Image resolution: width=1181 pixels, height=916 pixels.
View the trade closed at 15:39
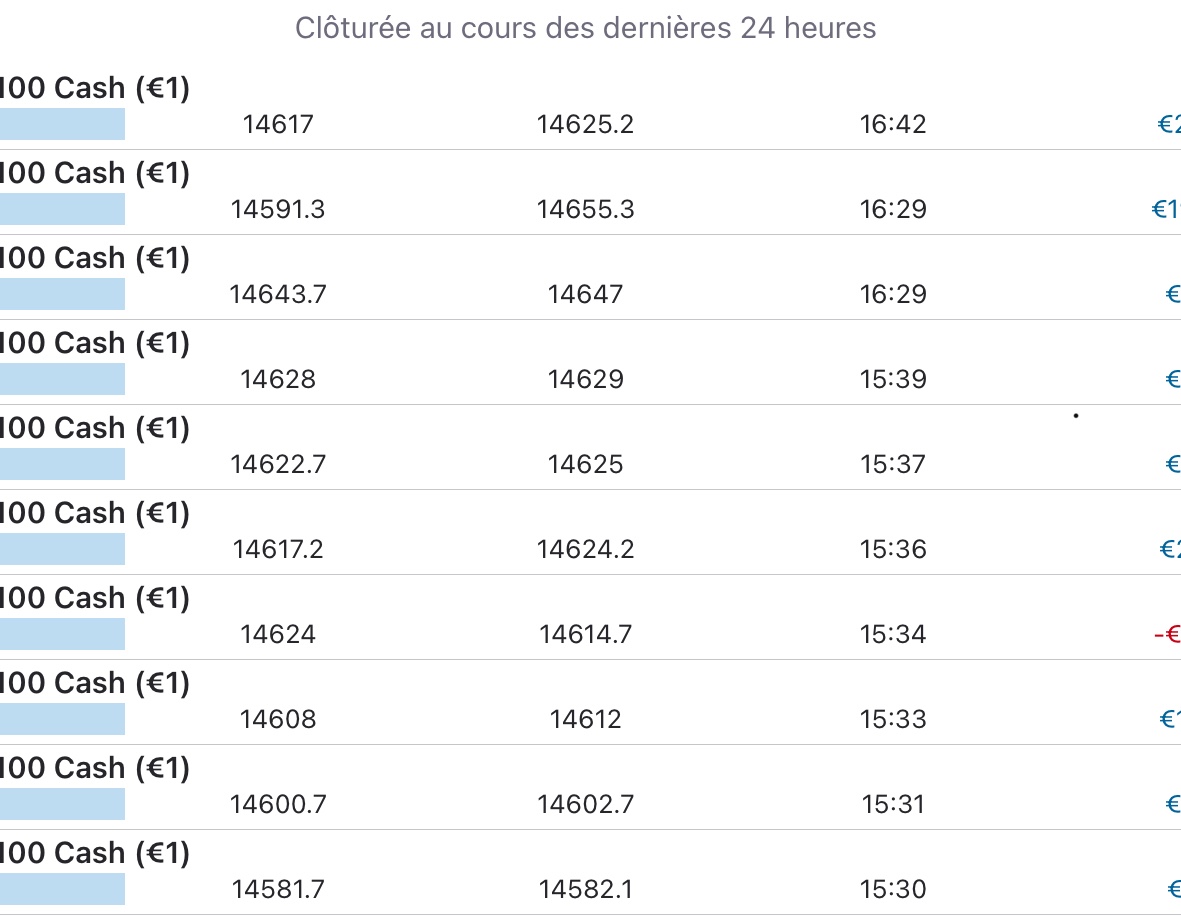click(x=590, y=362)
